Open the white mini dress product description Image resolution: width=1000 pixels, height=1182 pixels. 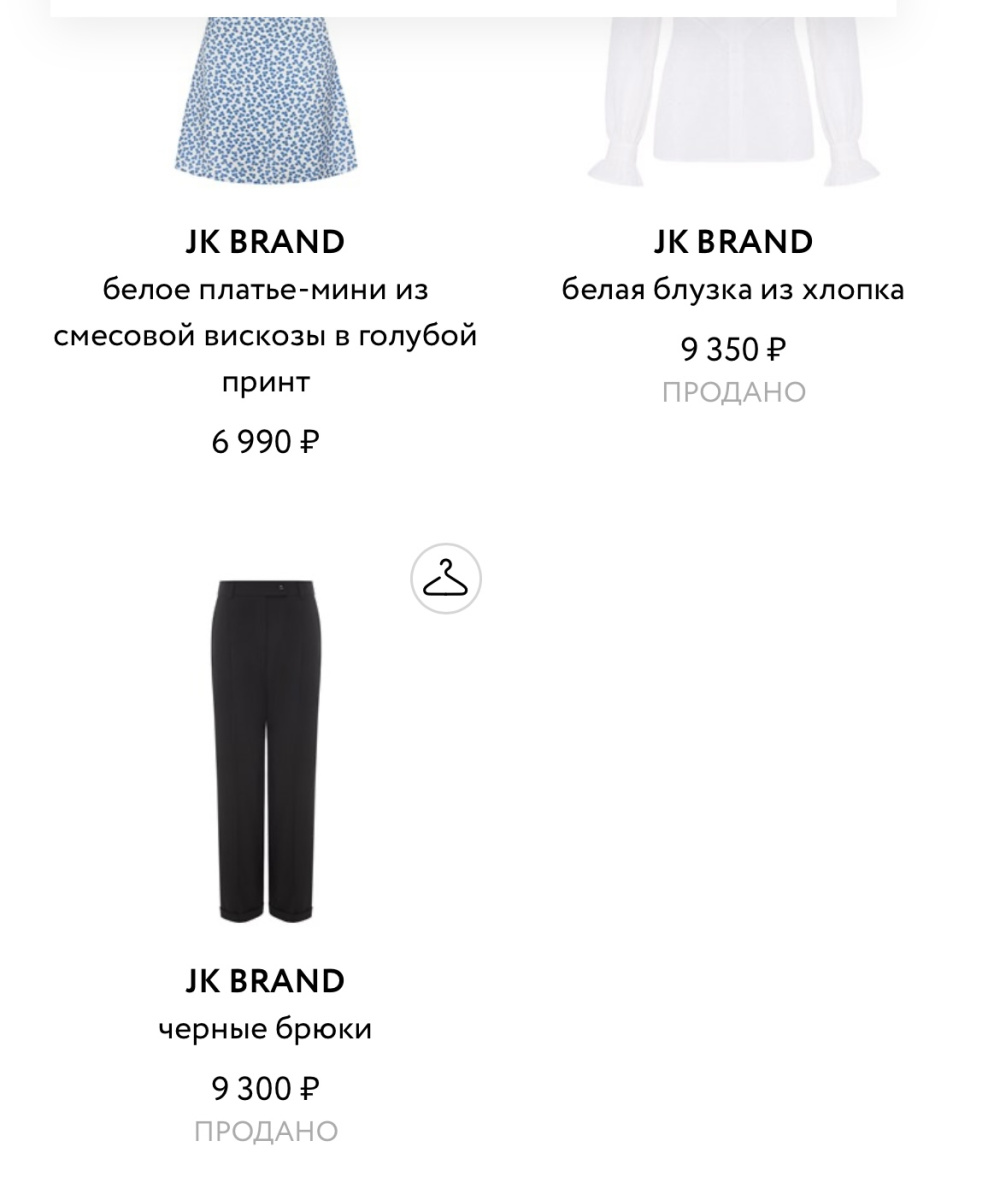tap(265, 335)
